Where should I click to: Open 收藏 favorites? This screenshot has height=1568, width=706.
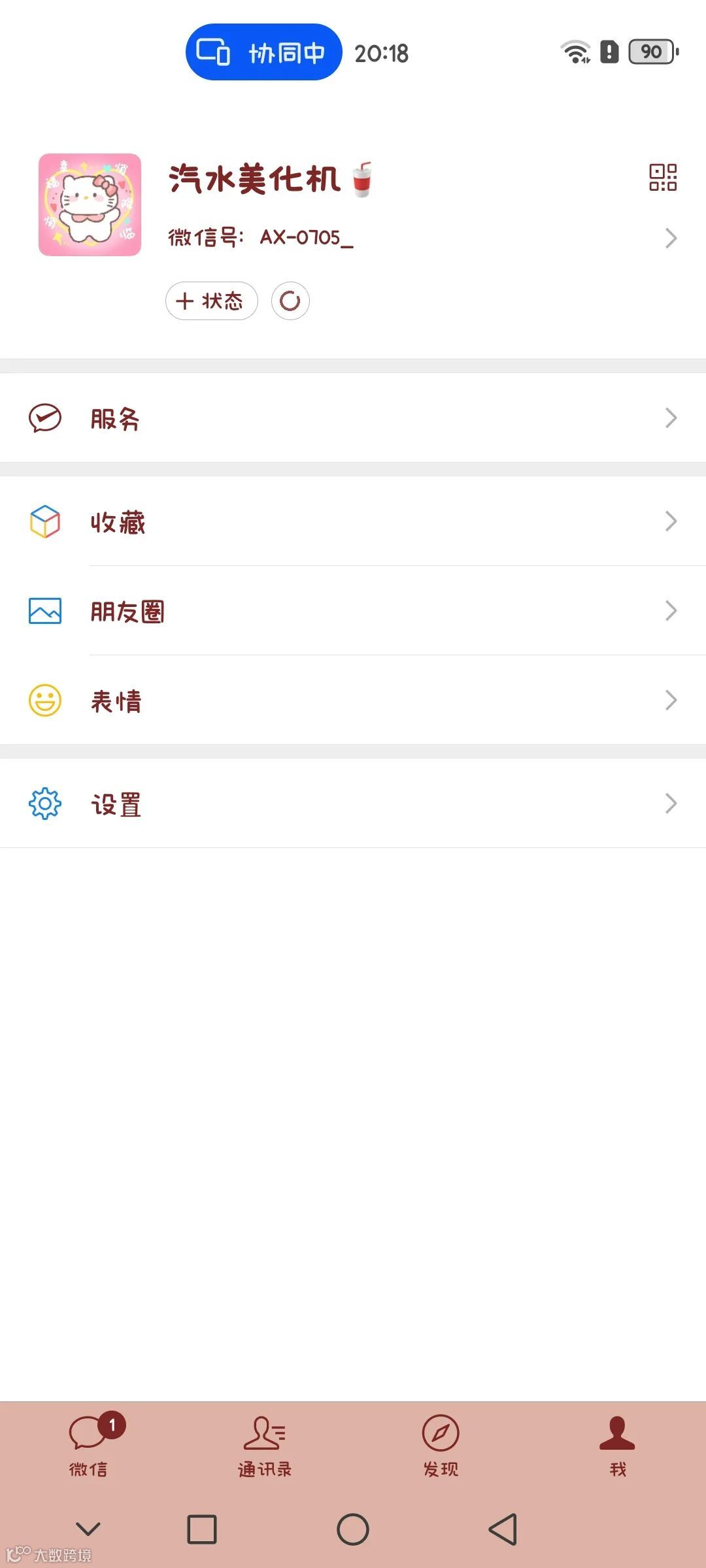click(353, 521)
